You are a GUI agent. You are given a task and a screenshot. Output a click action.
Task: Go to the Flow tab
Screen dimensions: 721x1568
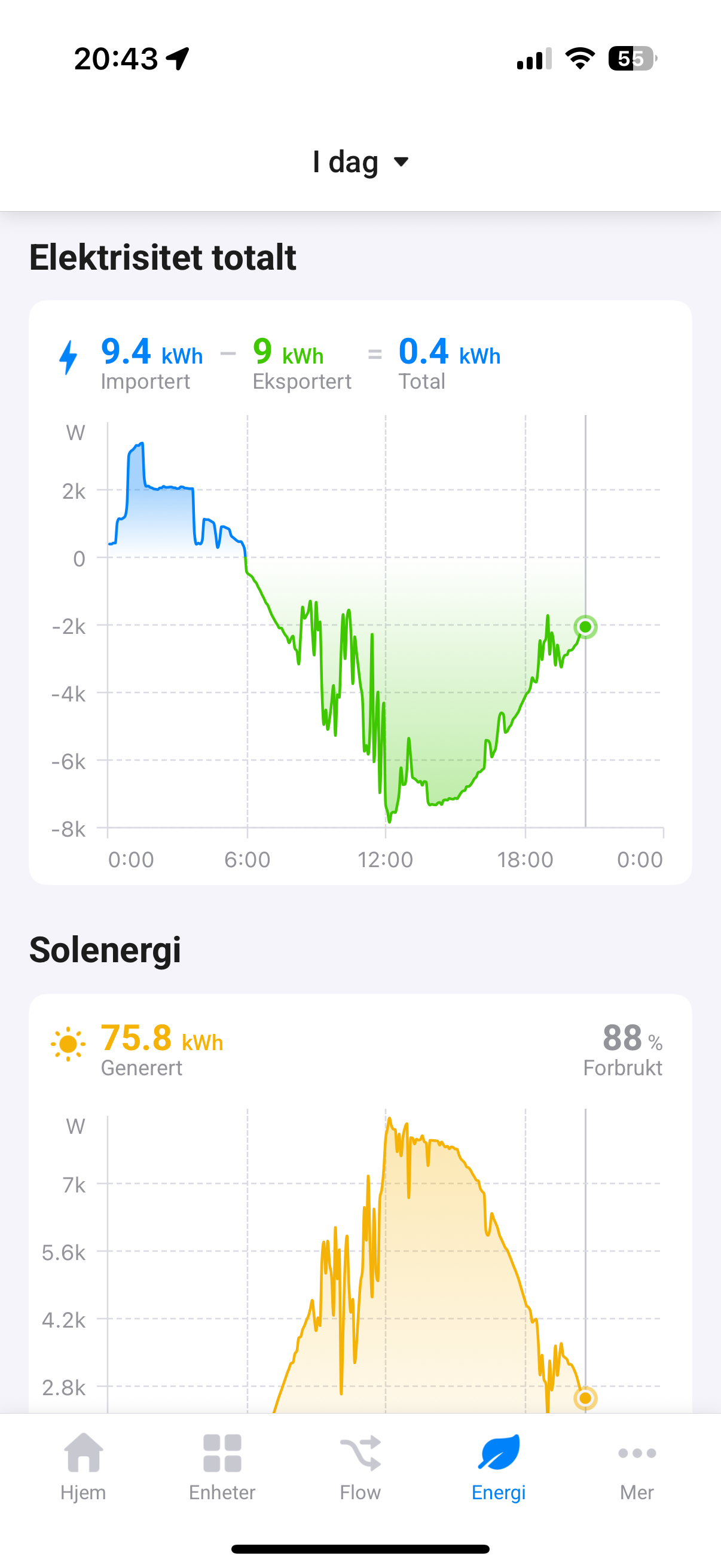pyautogui.click(x=360, y=1466)
